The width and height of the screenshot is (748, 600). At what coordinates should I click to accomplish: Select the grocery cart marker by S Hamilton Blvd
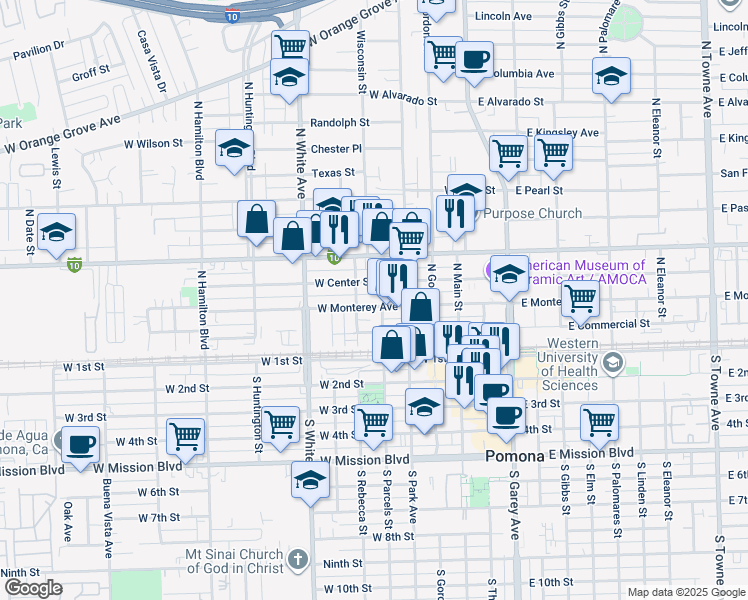coord(185,436)
